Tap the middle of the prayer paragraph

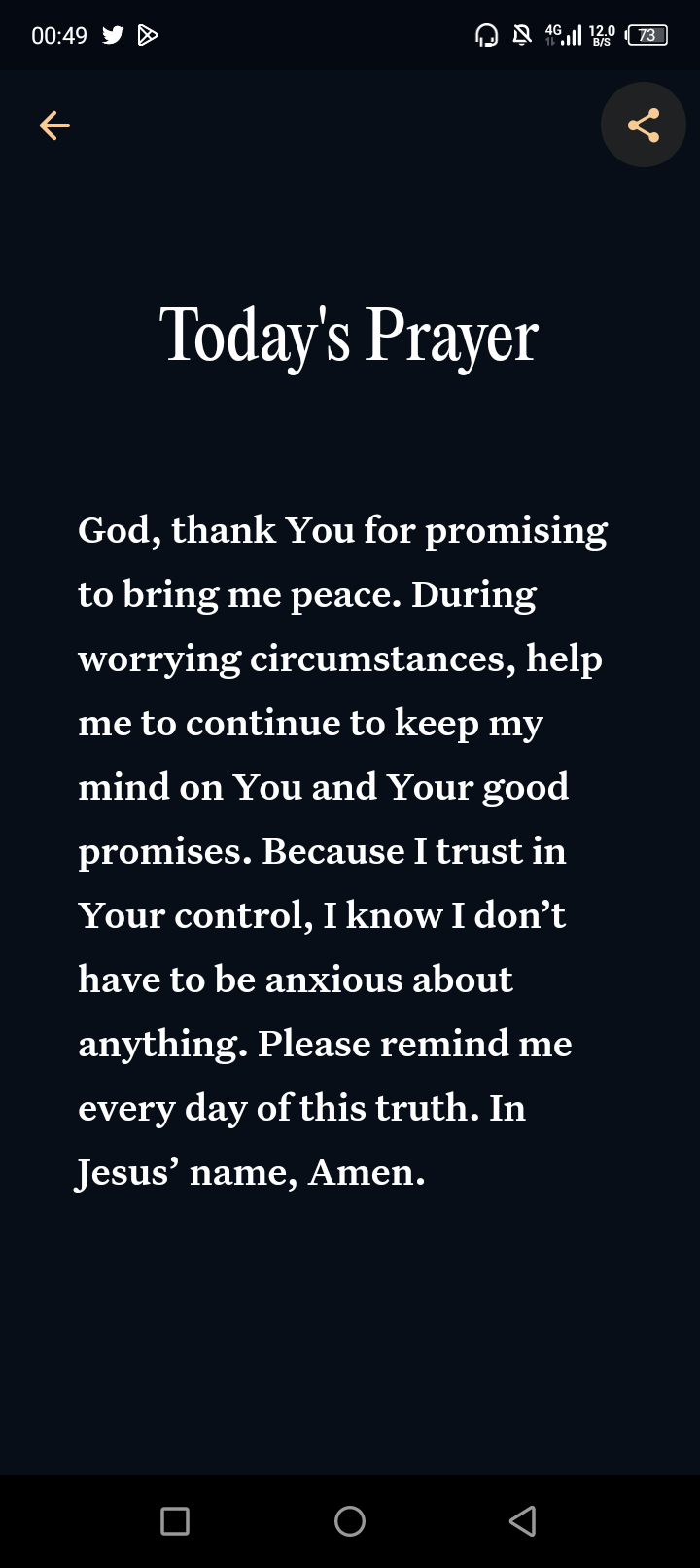pyautogui.click(x=331, y=851)
